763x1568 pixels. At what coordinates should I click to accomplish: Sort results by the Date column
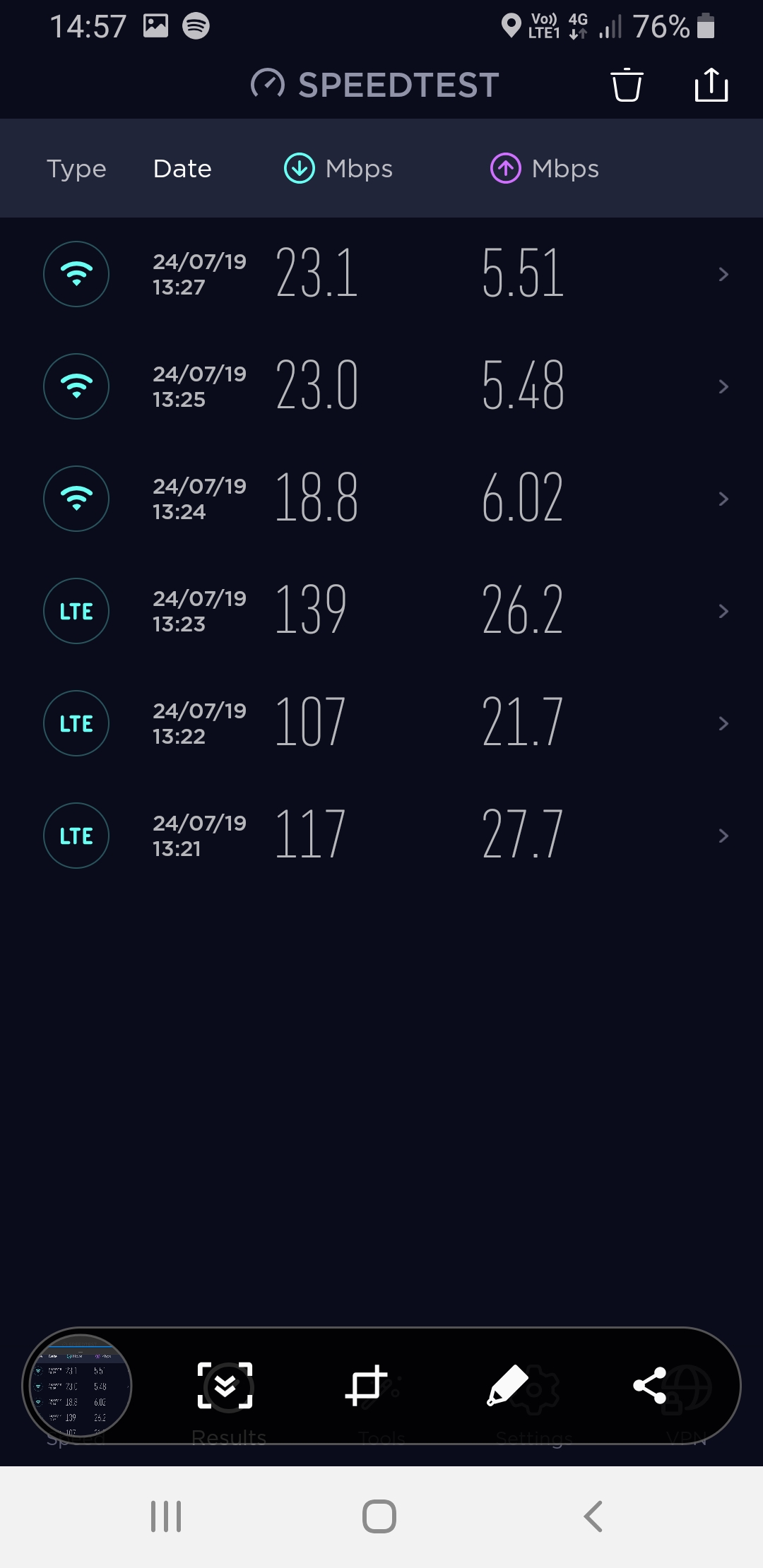click(x=182, y=168)
